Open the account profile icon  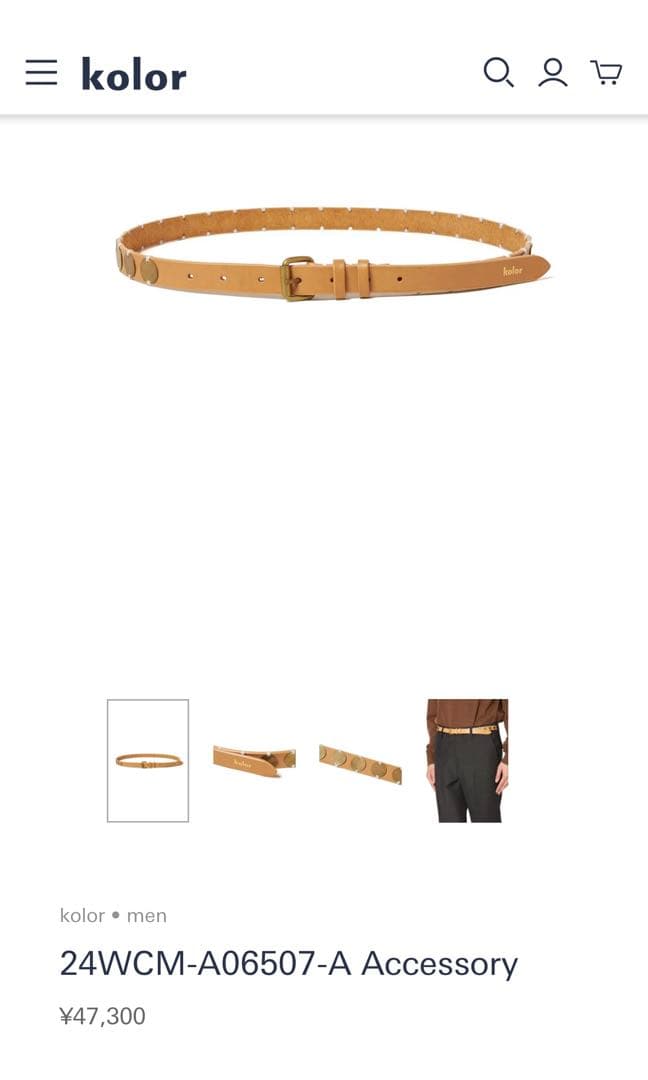pos(553,73)
